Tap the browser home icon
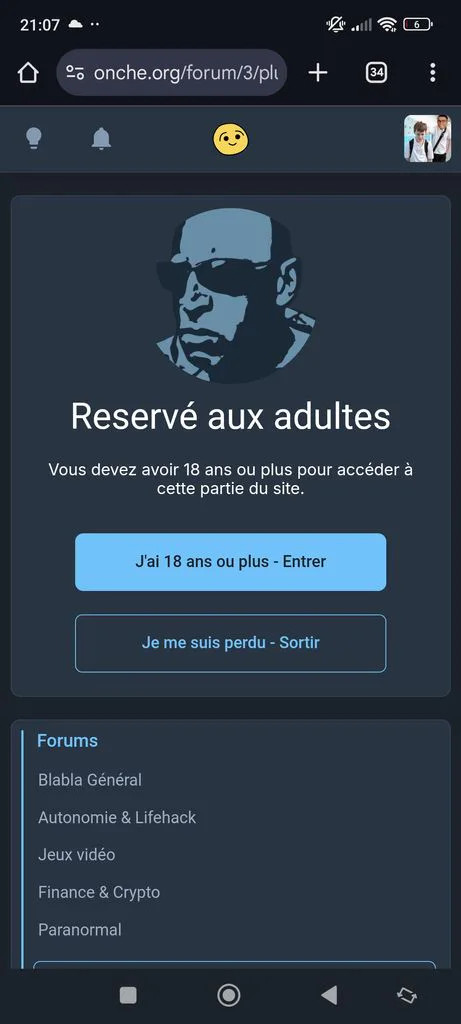The height and width of the screenshot is (1024, 461). (28, 72)
